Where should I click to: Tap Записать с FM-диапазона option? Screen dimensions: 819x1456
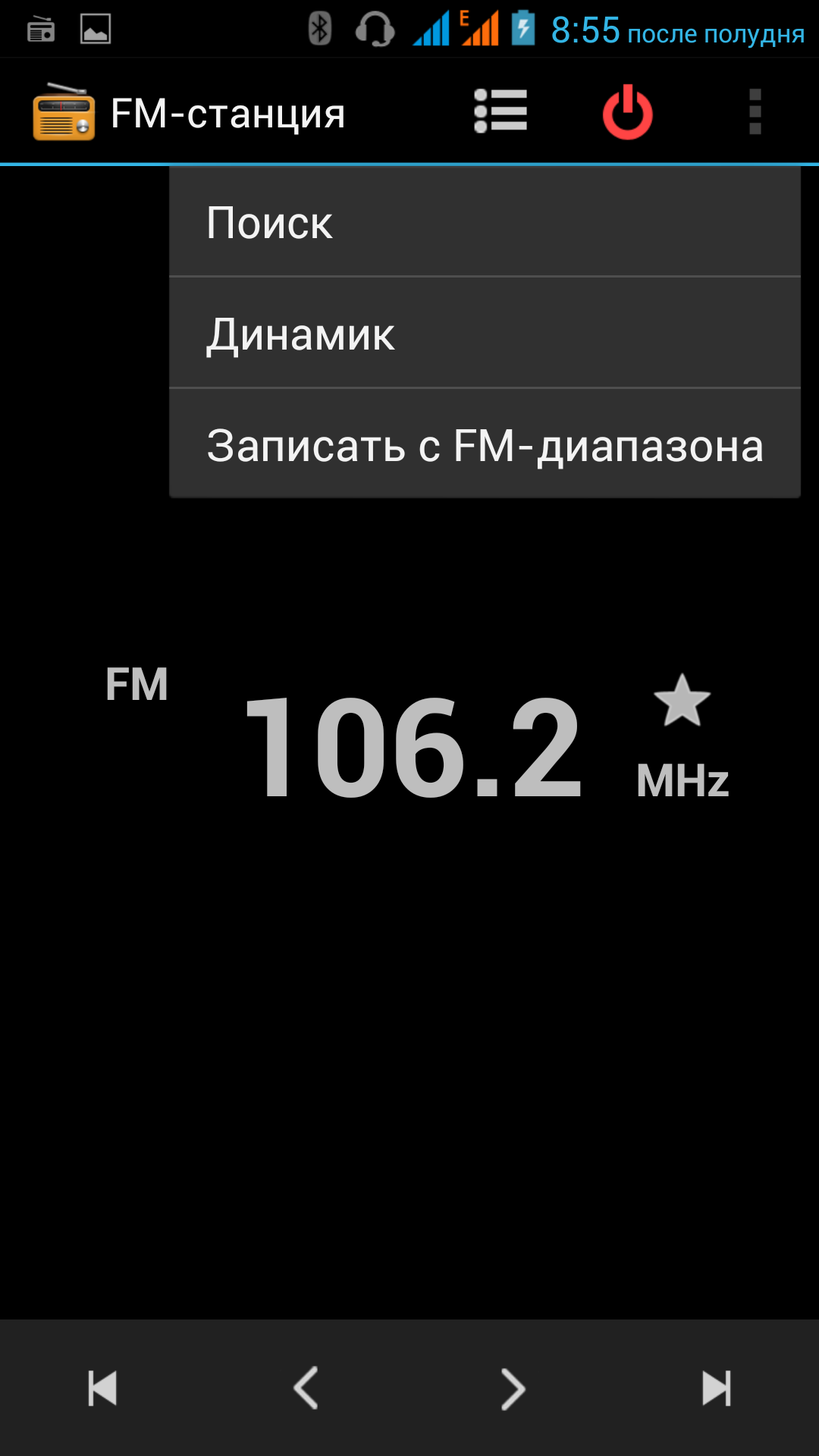484,445
